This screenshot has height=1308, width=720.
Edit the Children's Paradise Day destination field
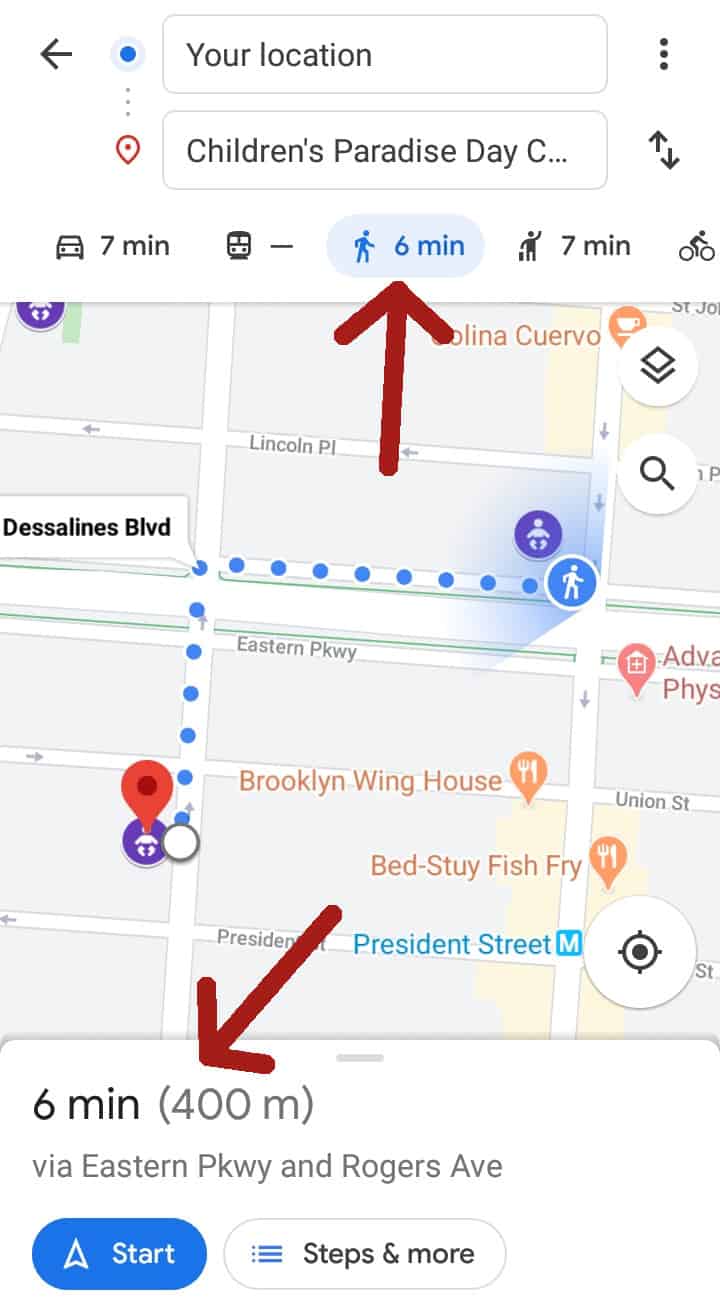384,150
